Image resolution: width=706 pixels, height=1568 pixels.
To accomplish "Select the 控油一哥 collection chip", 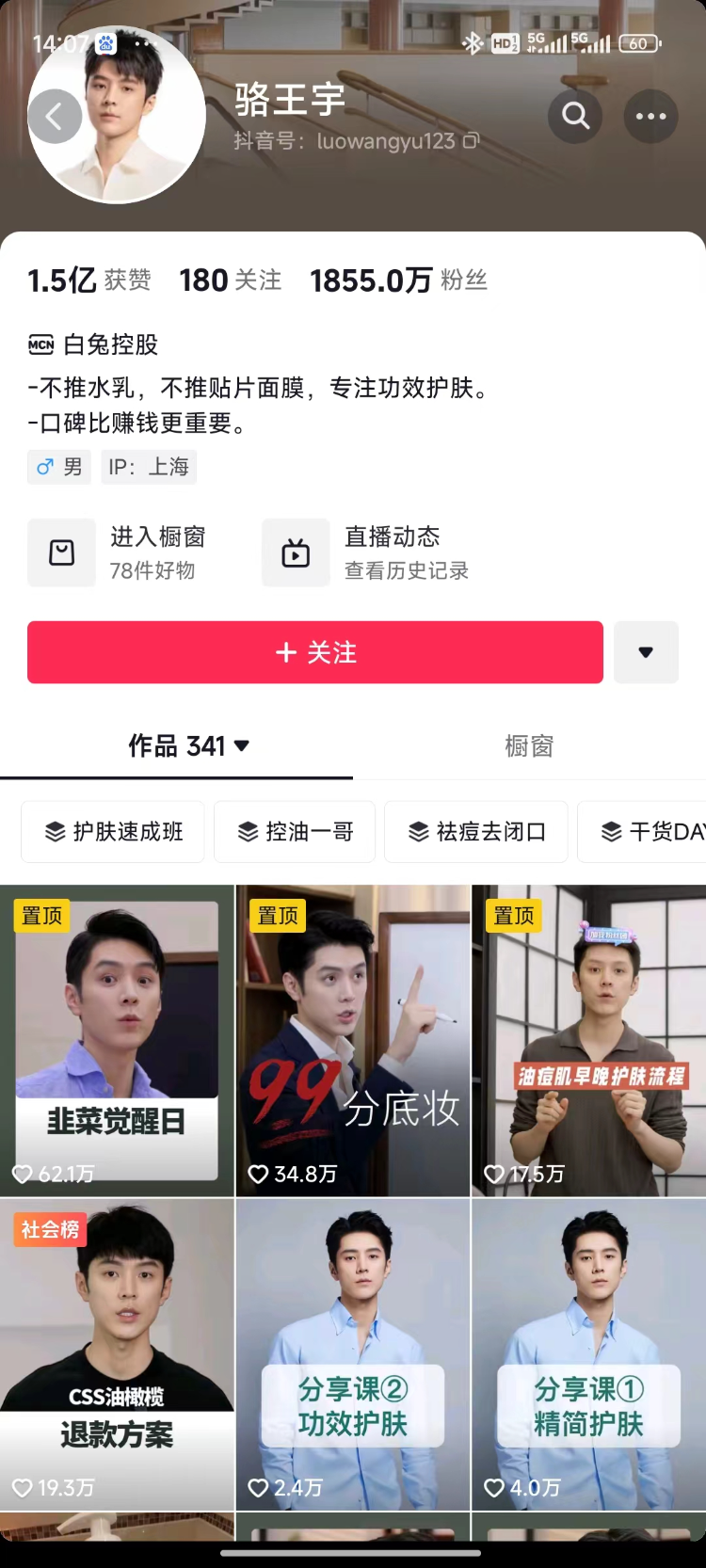I will click(x=295, y=832).
